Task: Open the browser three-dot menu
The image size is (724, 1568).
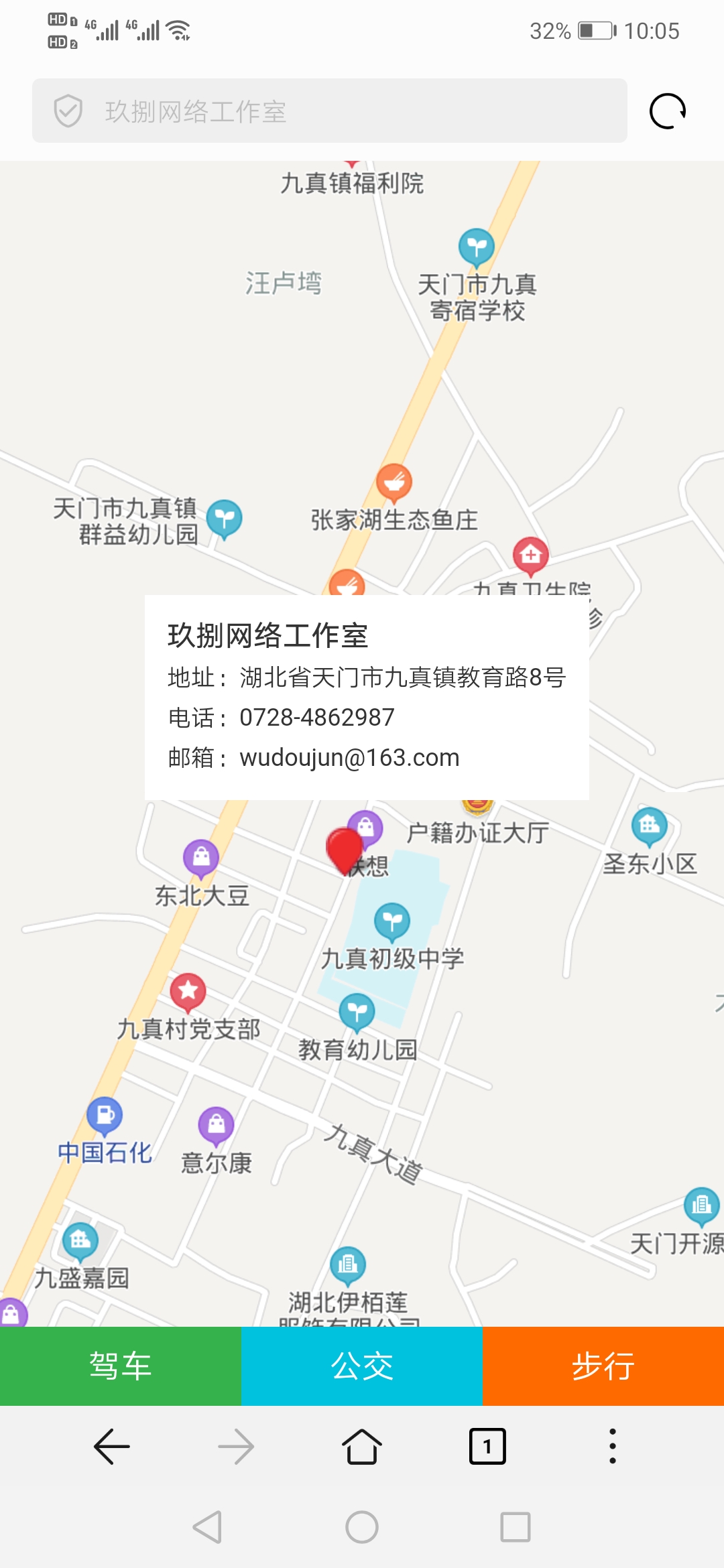Action: pos(612,1447)
